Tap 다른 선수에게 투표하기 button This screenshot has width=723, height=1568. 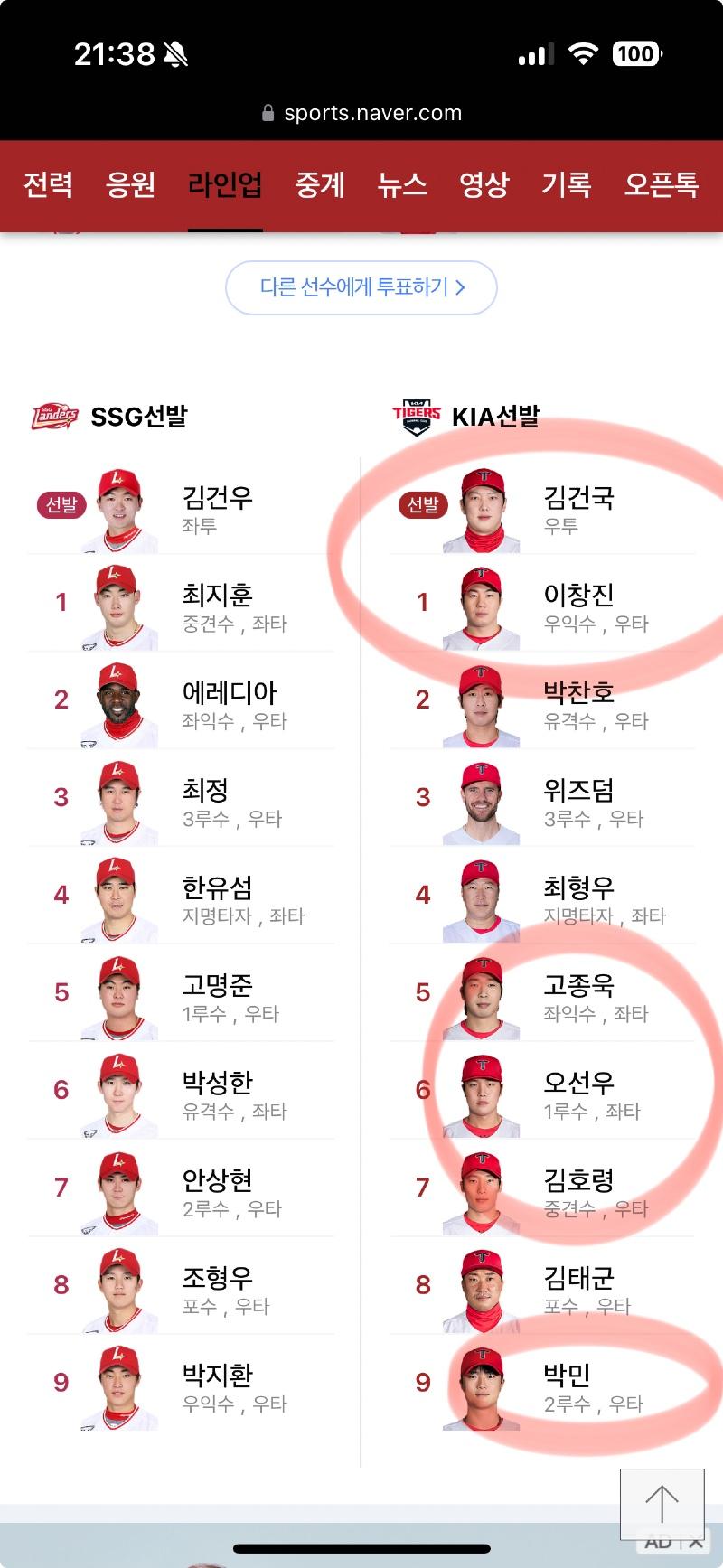(x=361, y=287)
